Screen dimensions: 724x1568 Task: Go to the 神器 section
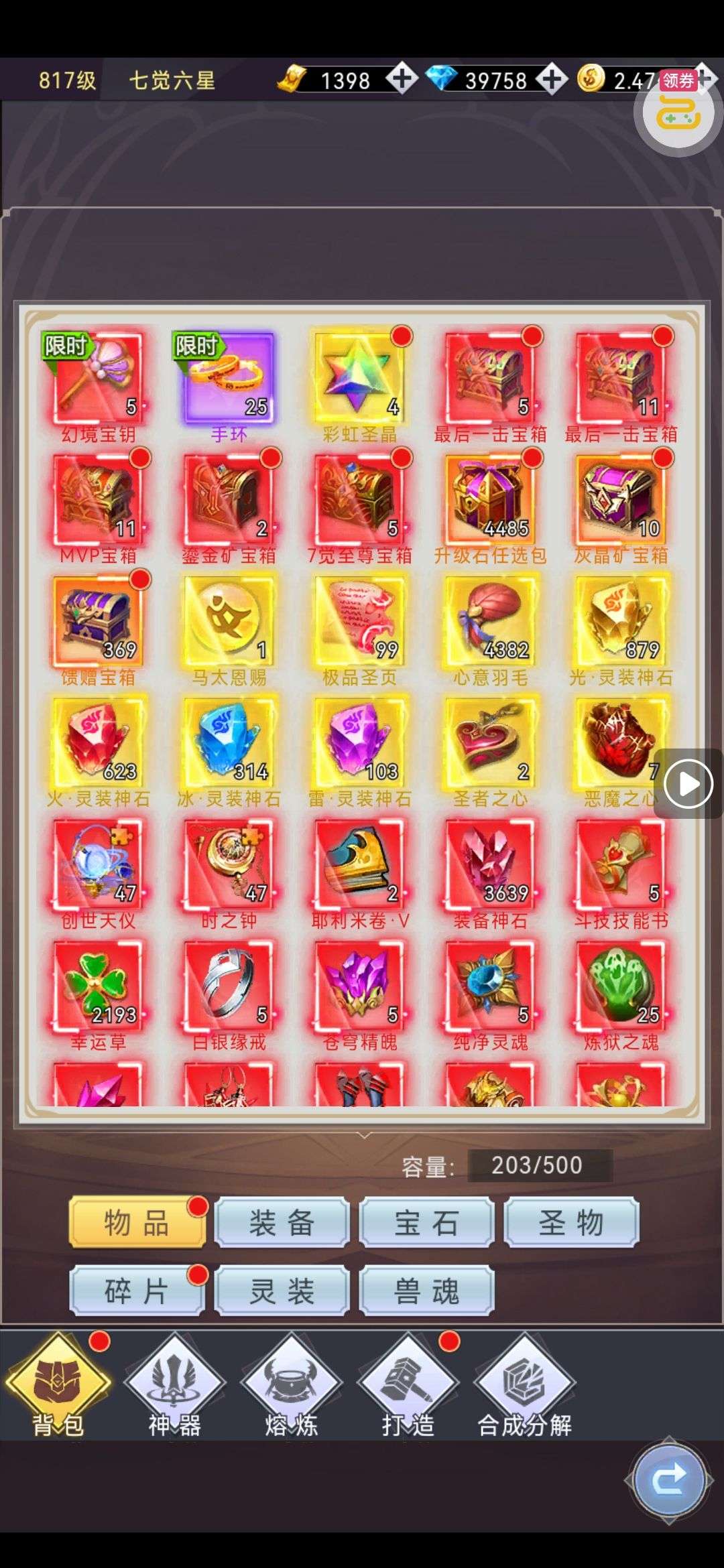(x=174, y=1388)
